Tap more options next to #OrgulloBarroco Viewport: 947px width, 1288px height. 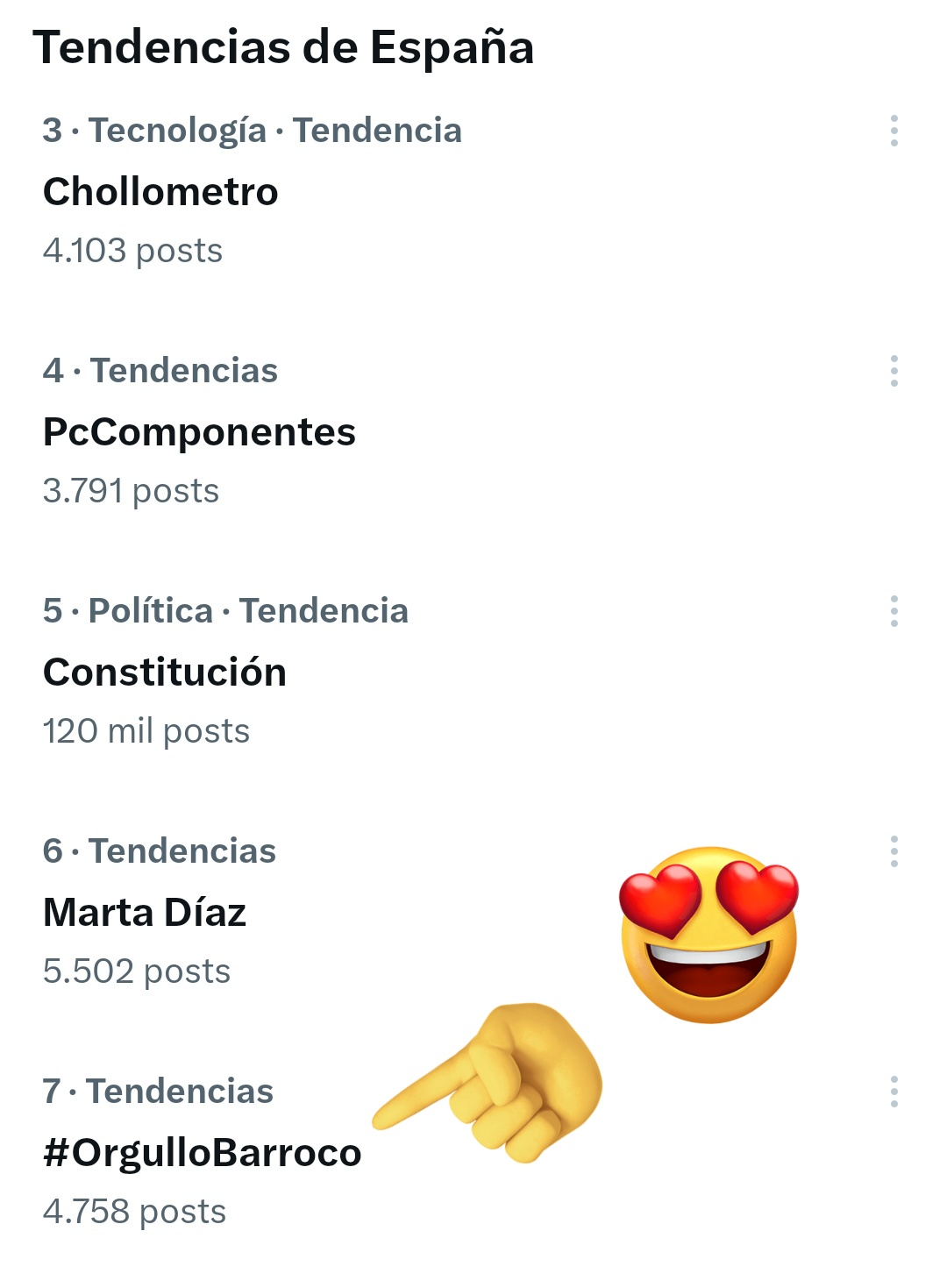click(894, 1092)
